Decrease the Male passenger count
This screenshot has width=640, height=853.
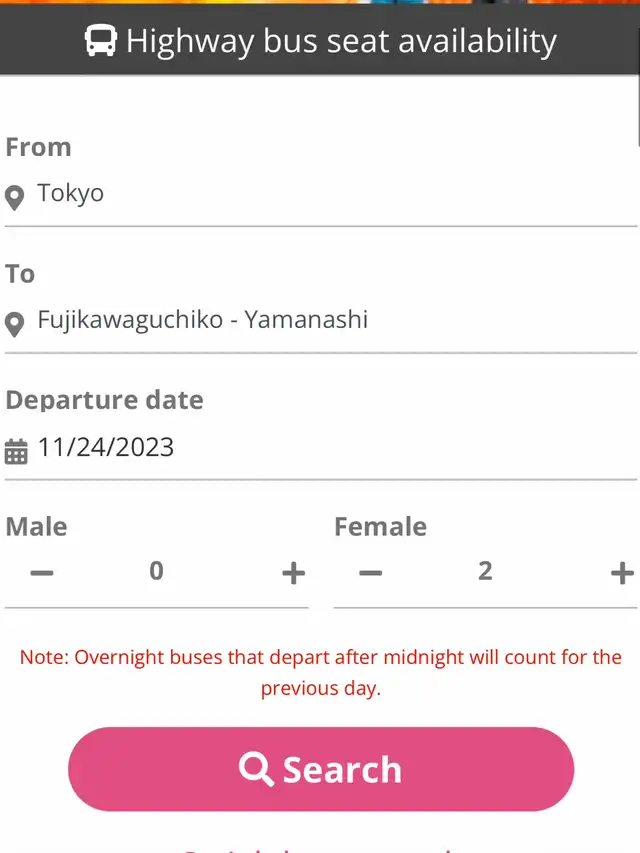click(41, 573)
